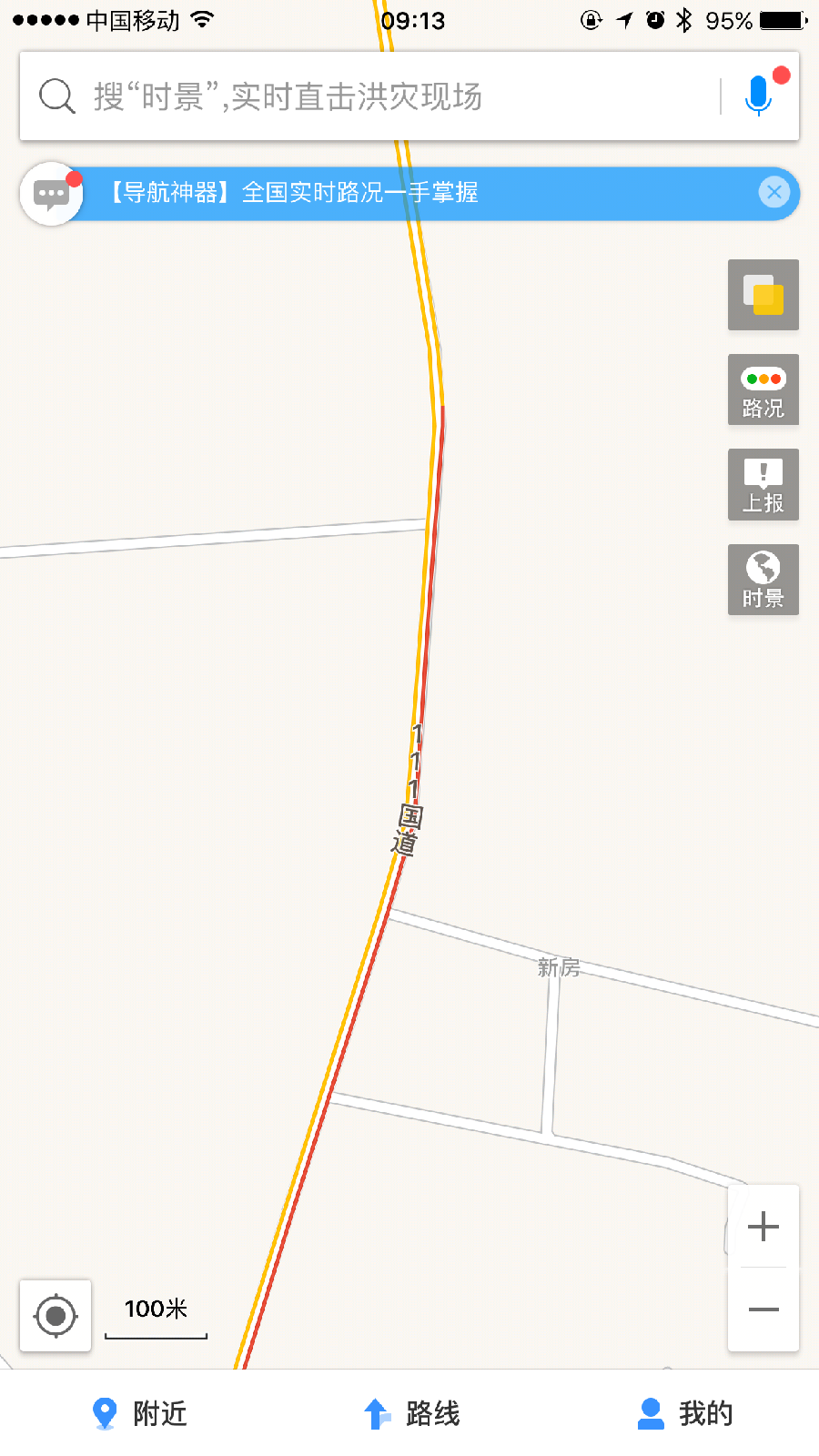
Task: Toggle 路况 traffic conditions
Action: [763, 389]
